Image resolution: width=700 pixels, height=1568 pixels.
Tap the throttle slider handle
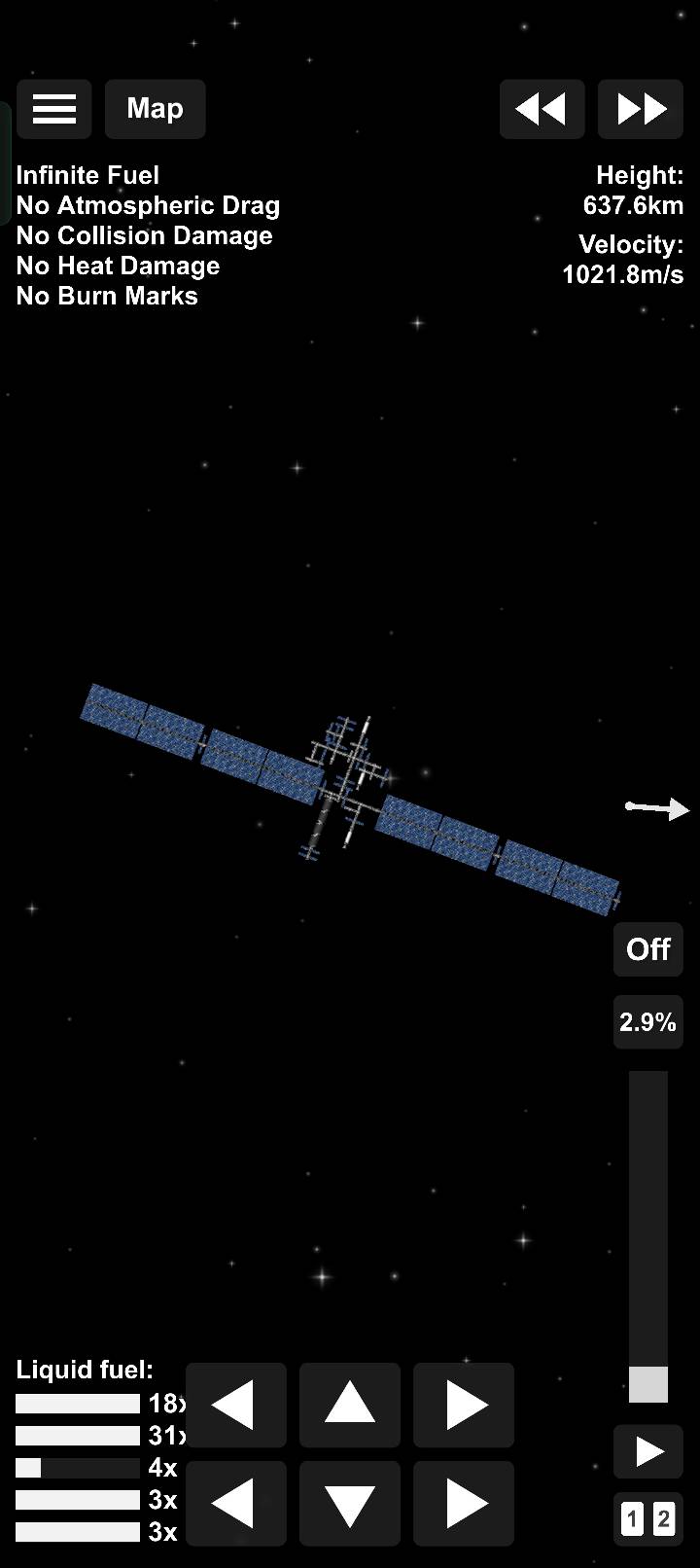(647, 1384)
